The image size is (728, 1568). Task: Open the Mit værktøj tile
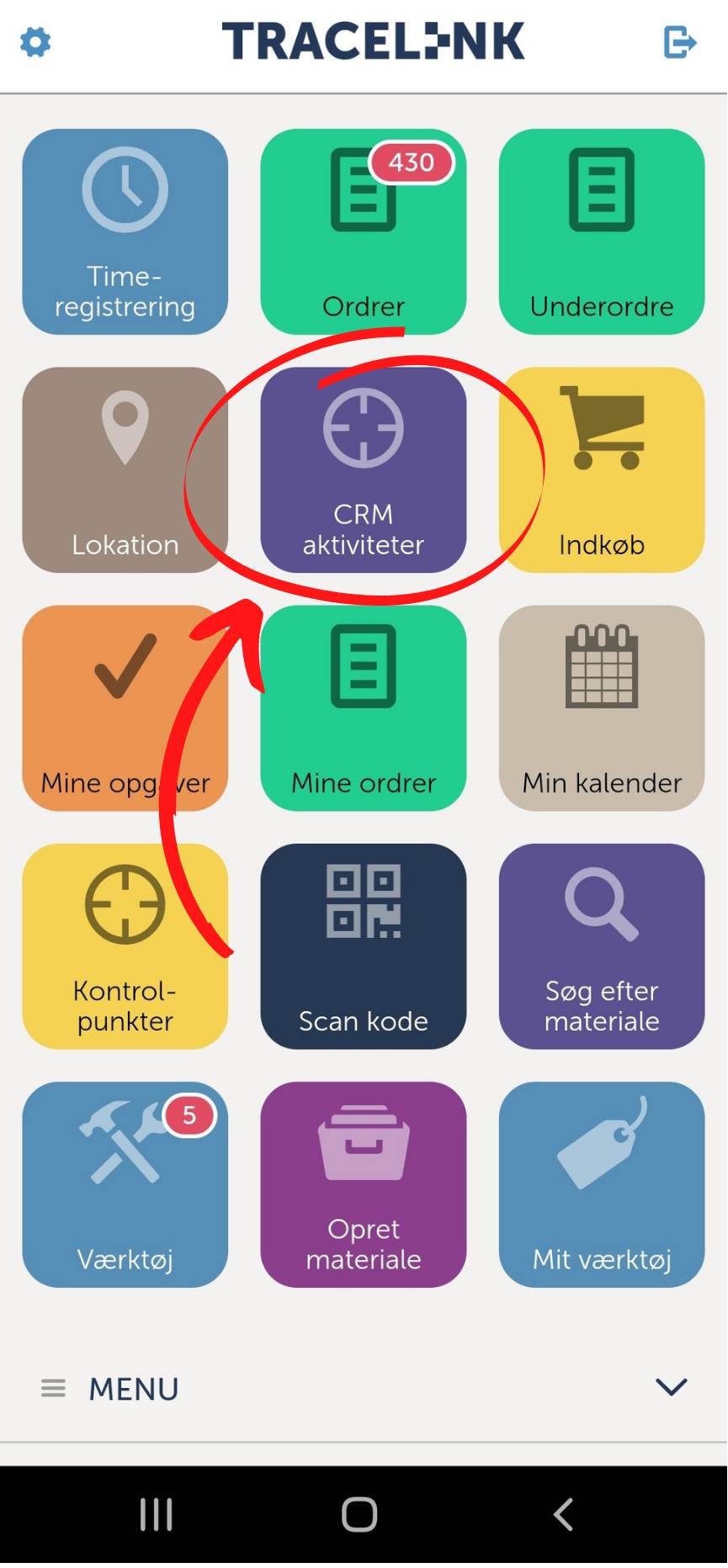(601, 1184)
